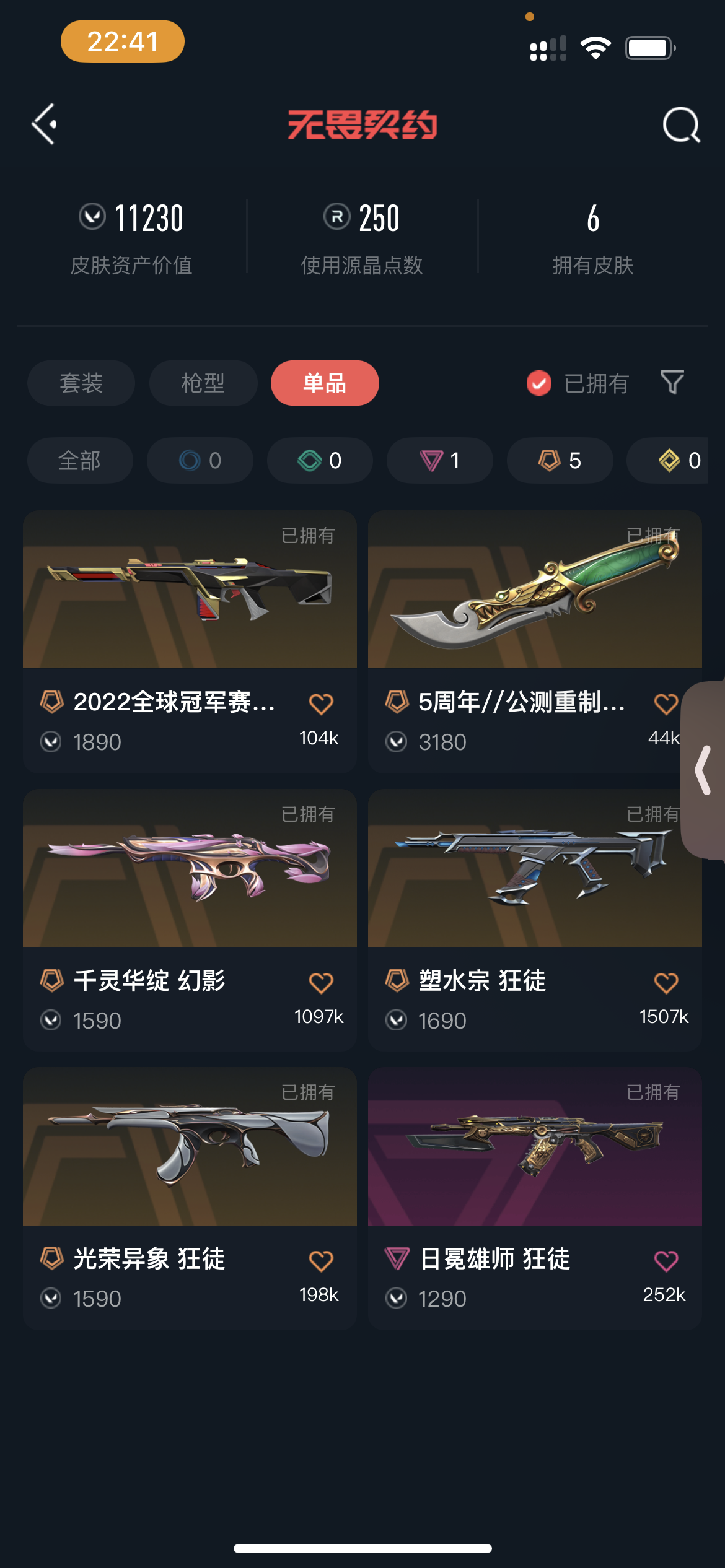Like the 千灵华绽 幻影 skin
The image size is (725, 1568).
tap(321, 983)
